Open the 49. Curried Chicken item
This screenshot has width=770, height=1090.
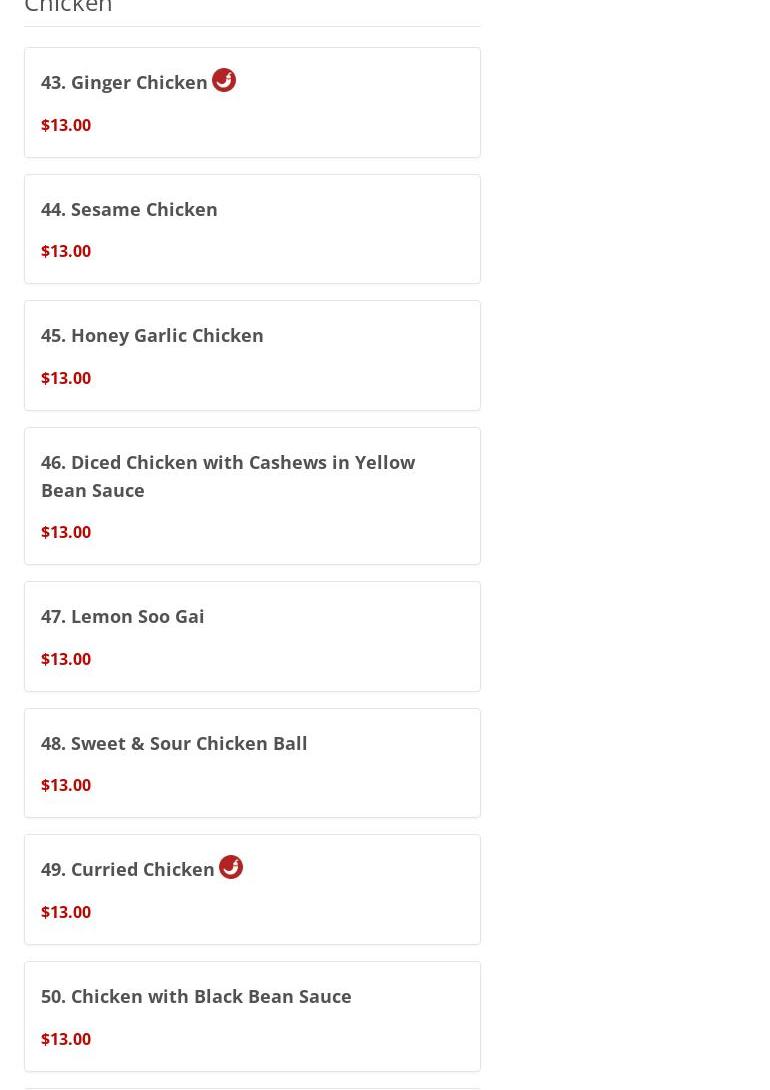click(x=128, y=870)
